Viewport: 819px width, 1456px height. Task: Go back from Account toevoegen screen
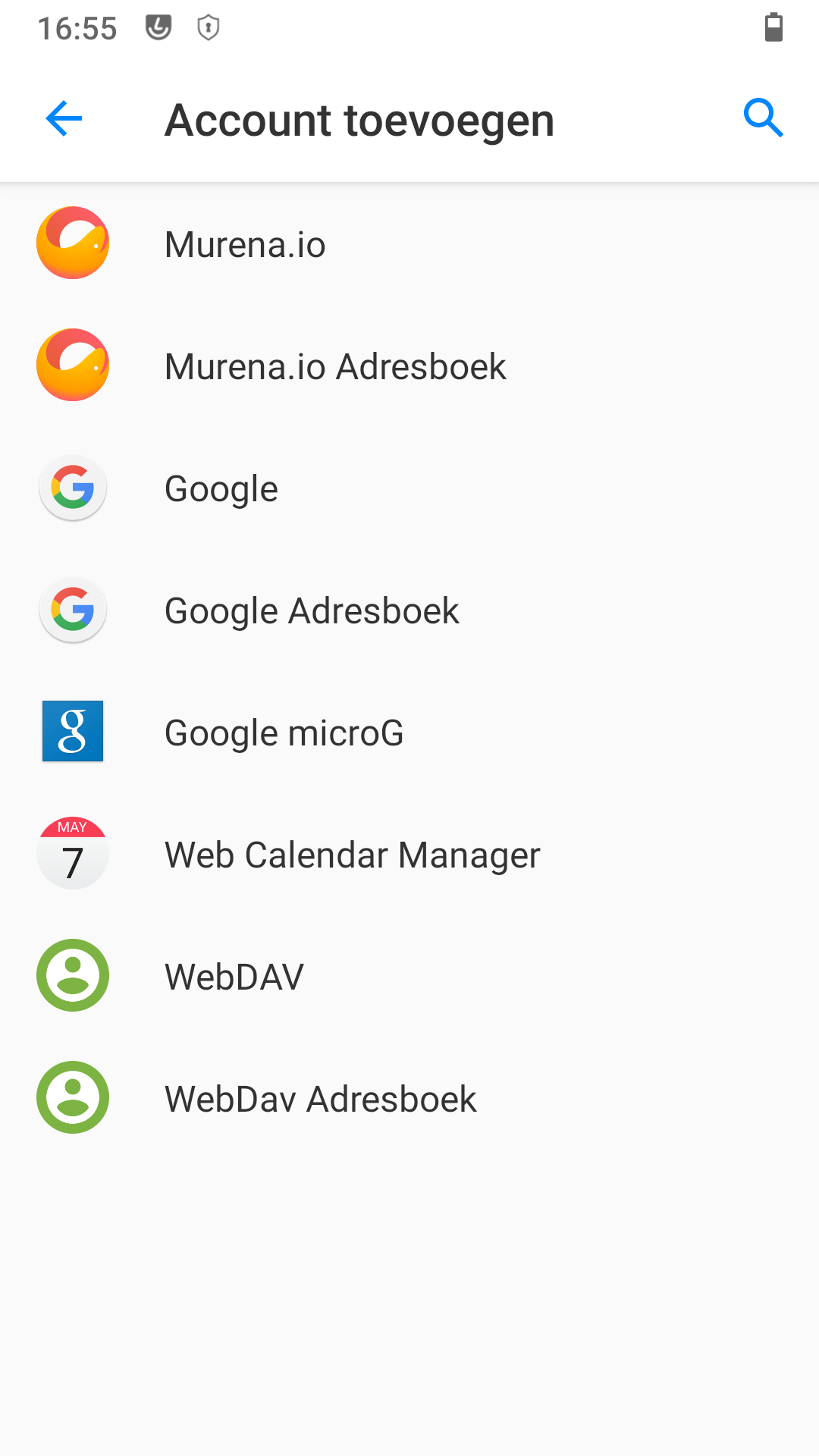click(x=64, y=119)
